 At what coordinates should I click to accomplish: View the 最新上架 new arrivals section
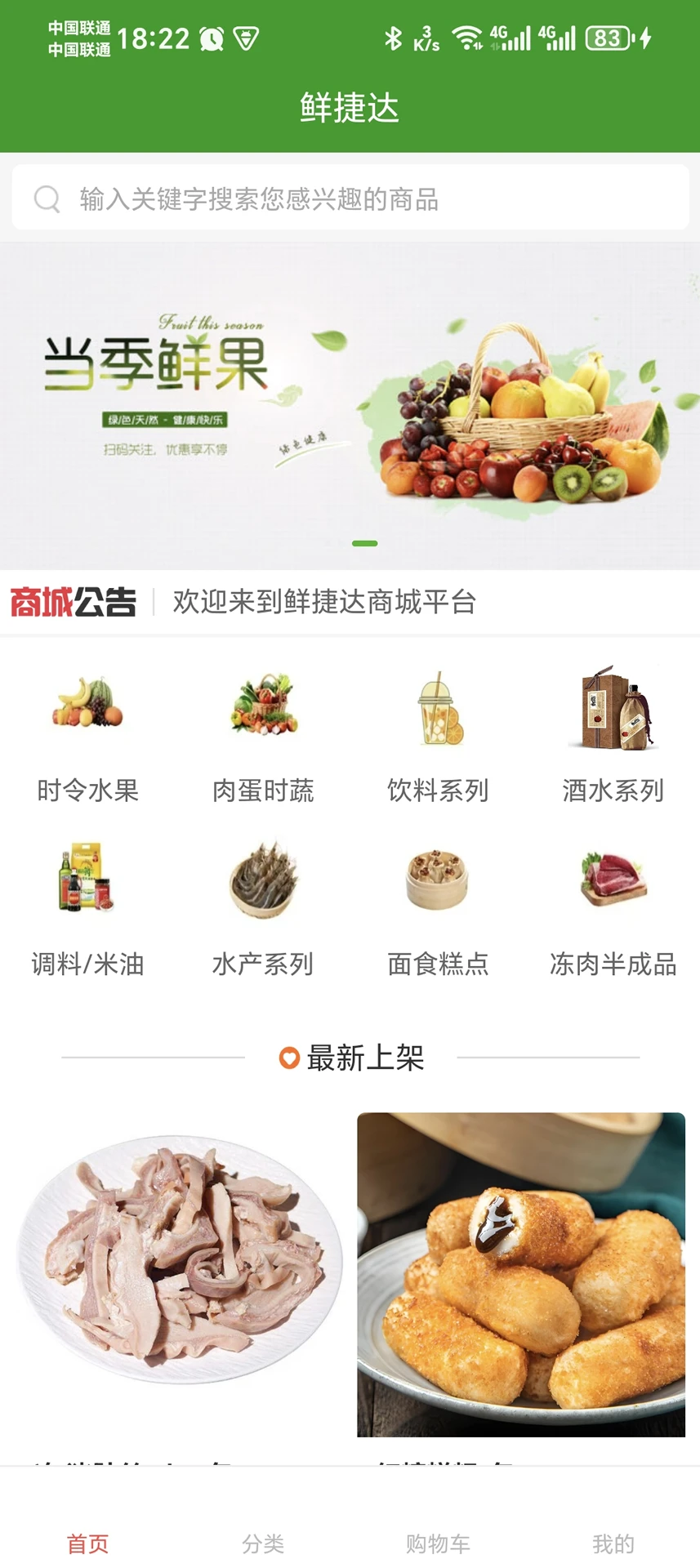click(350, 1058)
